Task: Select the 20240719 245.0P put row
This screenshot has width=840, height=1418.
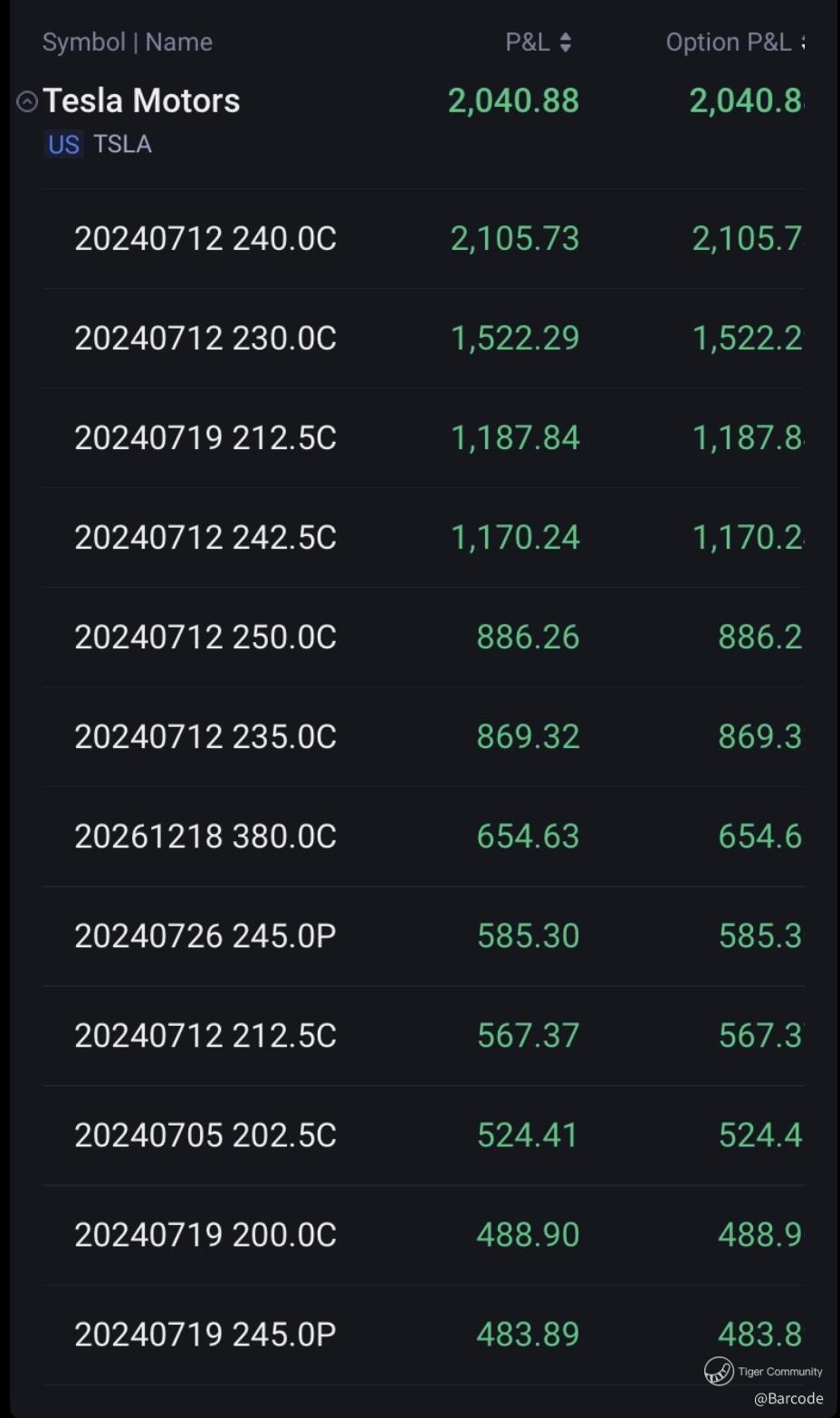Action: 205,1335
